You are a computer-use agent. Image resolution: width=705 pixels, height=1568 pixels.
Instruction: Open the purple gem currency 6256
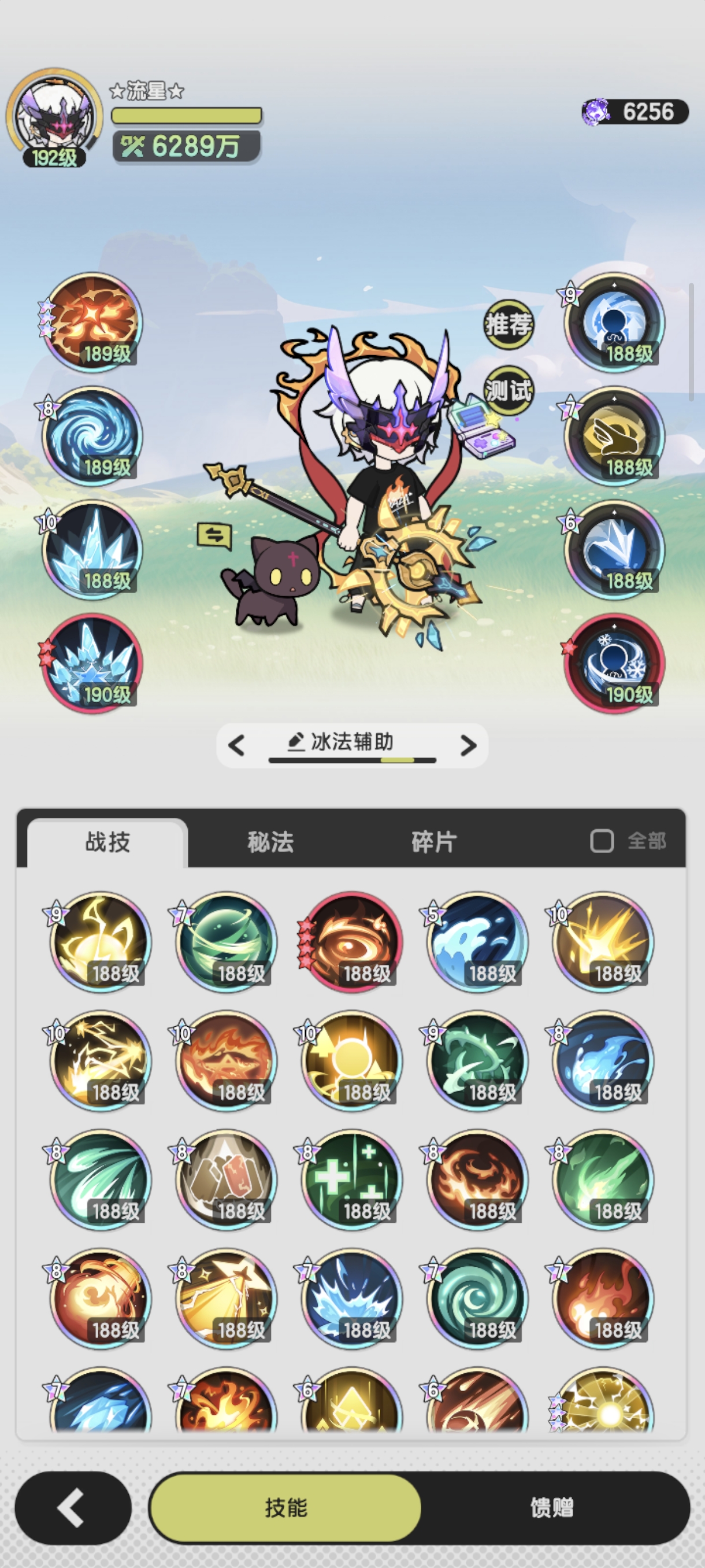[x=634, y=112]
